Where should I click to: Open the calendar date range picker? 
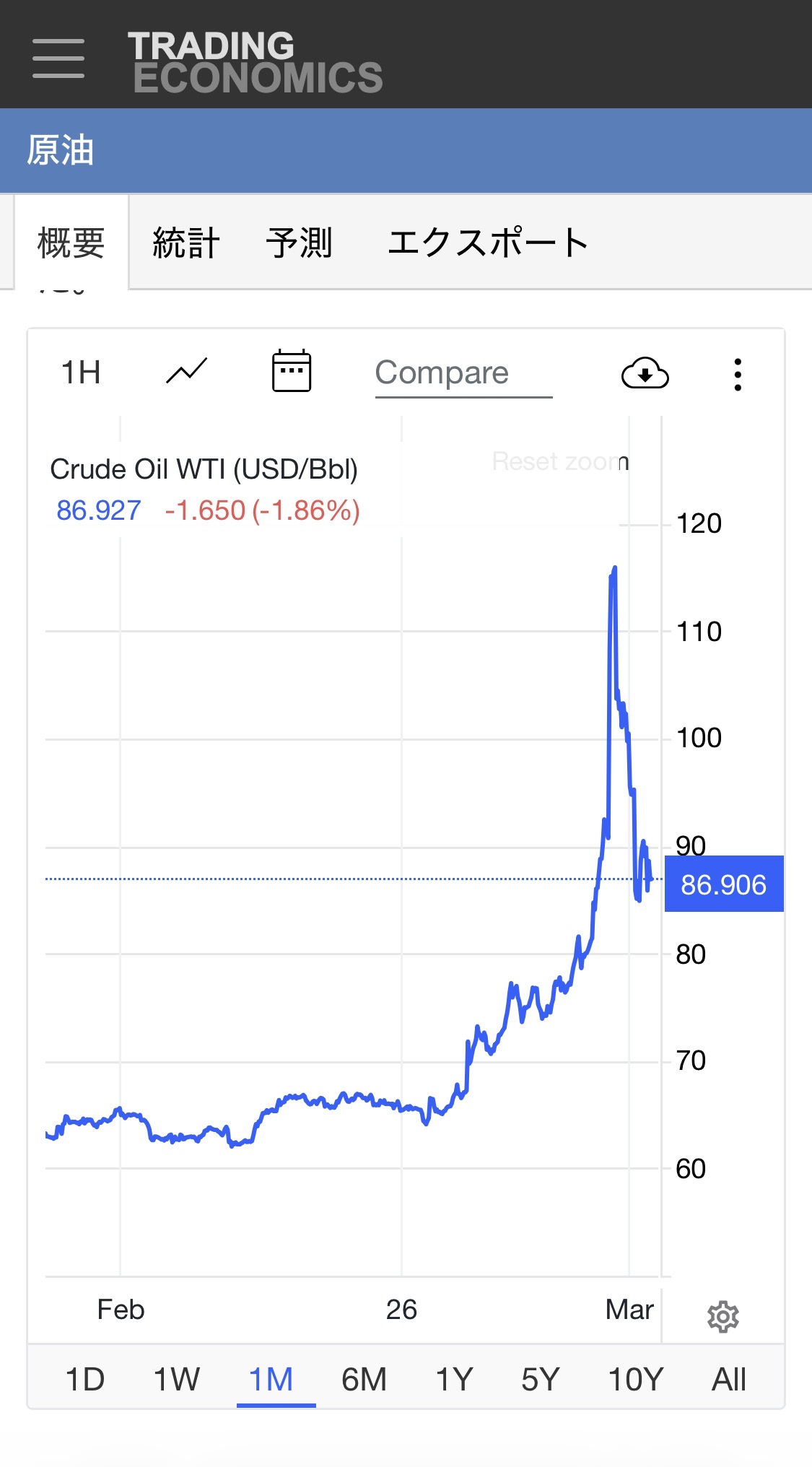292,371
